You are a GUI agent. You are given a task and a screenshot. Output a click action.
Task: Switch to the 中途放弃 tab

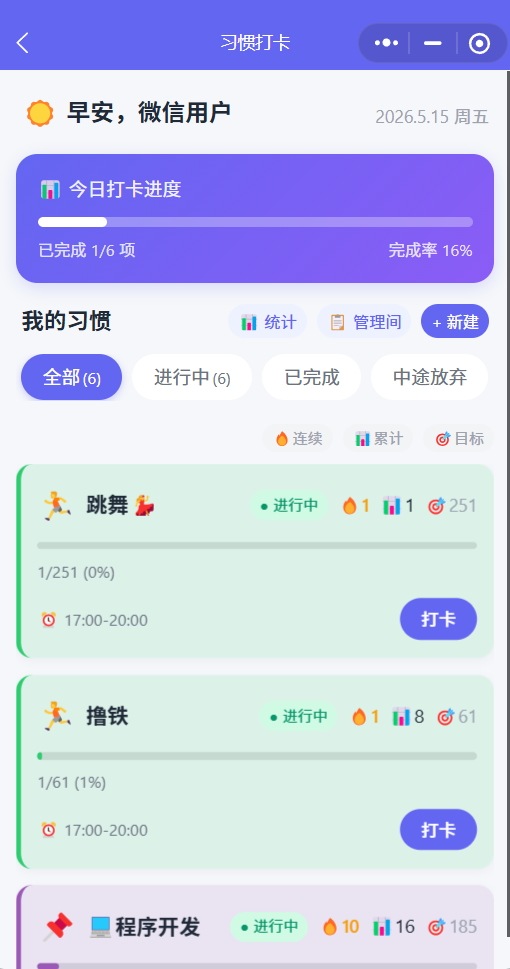coord(430,377)
